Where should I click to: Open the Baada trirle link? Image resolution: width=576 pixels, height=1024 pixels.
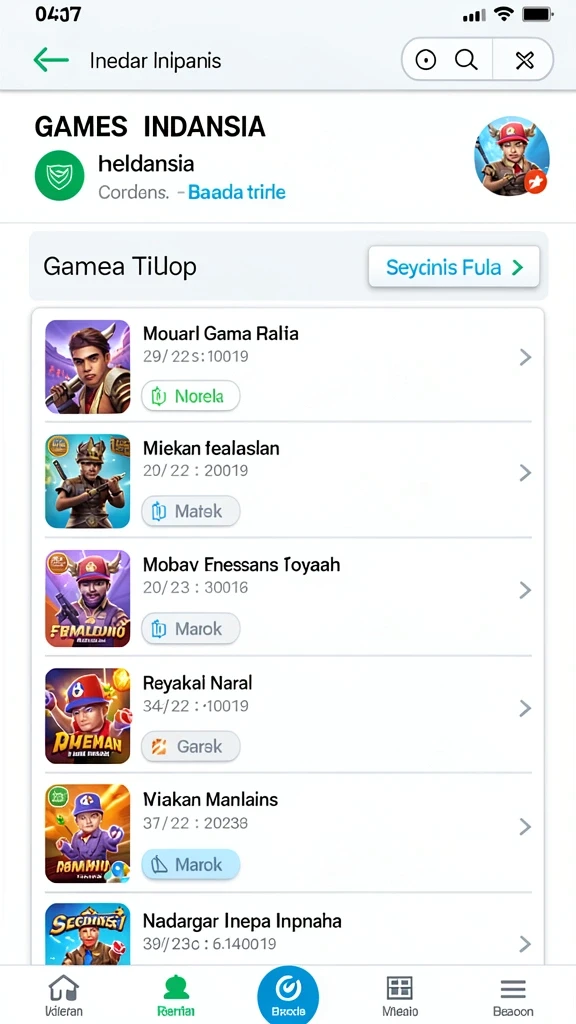(x=236, y=193)
